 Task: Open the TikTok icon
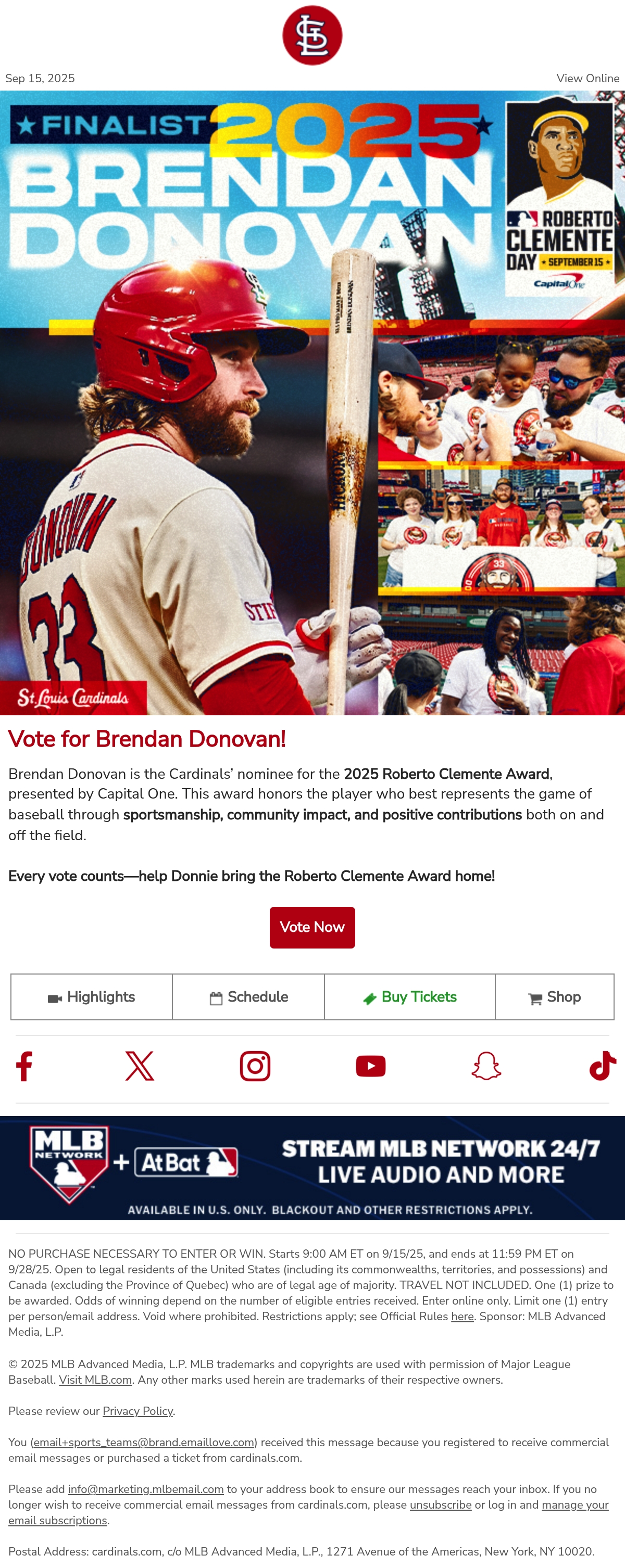pyautogui.click(x=603, y=1067)
